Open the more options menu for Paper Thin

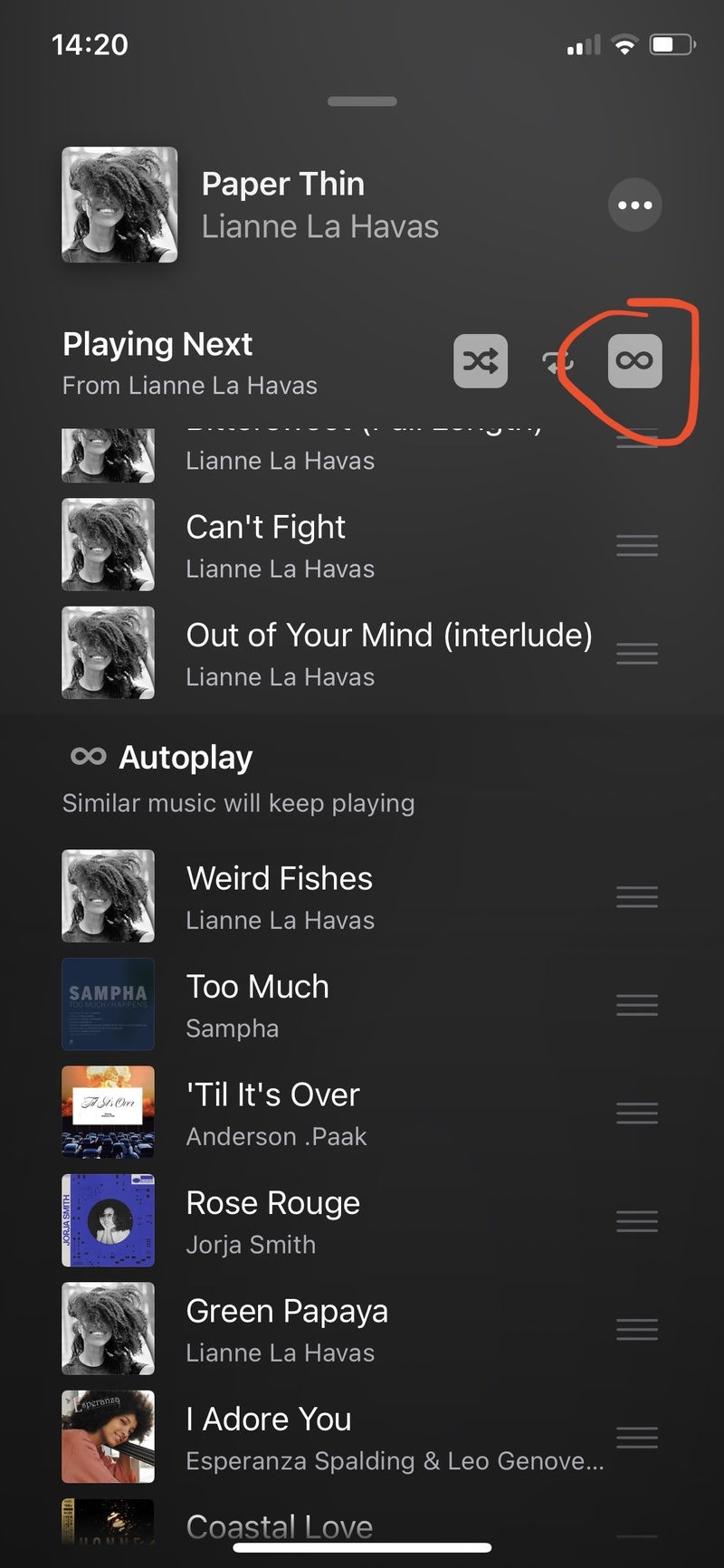(x=634, y=206)
